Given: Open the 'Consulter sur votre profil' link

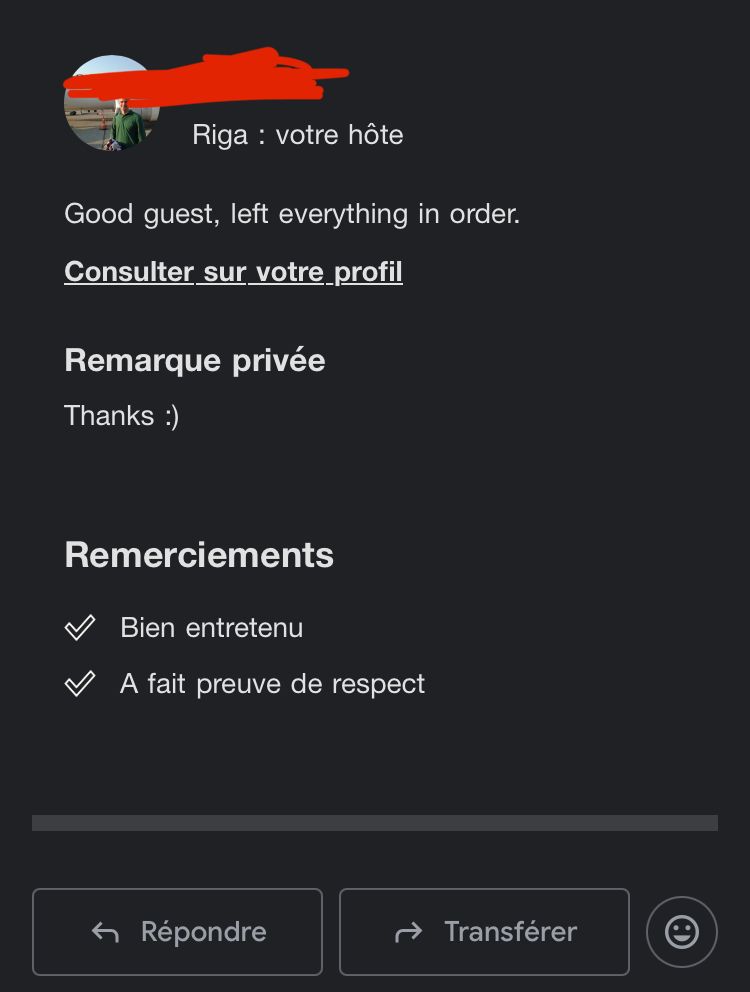Looking at the screenshot, I should (233, 272).
